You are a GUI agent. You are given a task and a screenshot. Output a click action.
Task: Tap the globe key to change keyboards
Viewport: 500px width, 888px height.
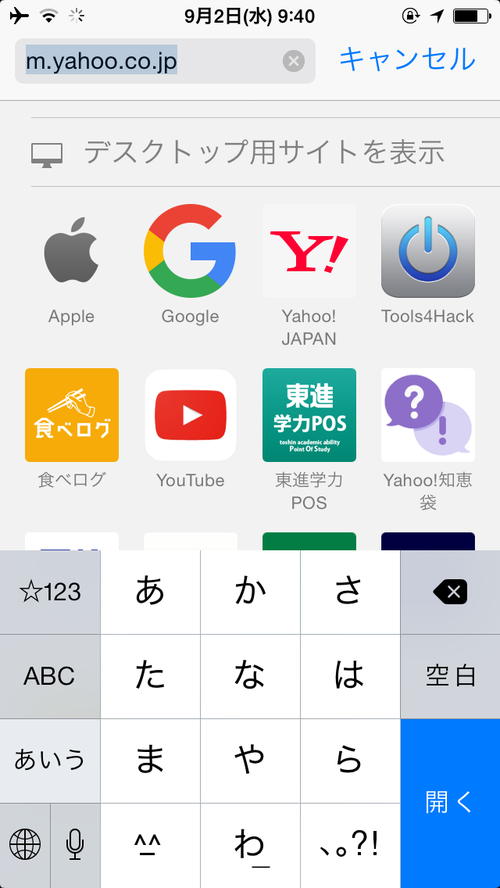[x=25, y=846]
